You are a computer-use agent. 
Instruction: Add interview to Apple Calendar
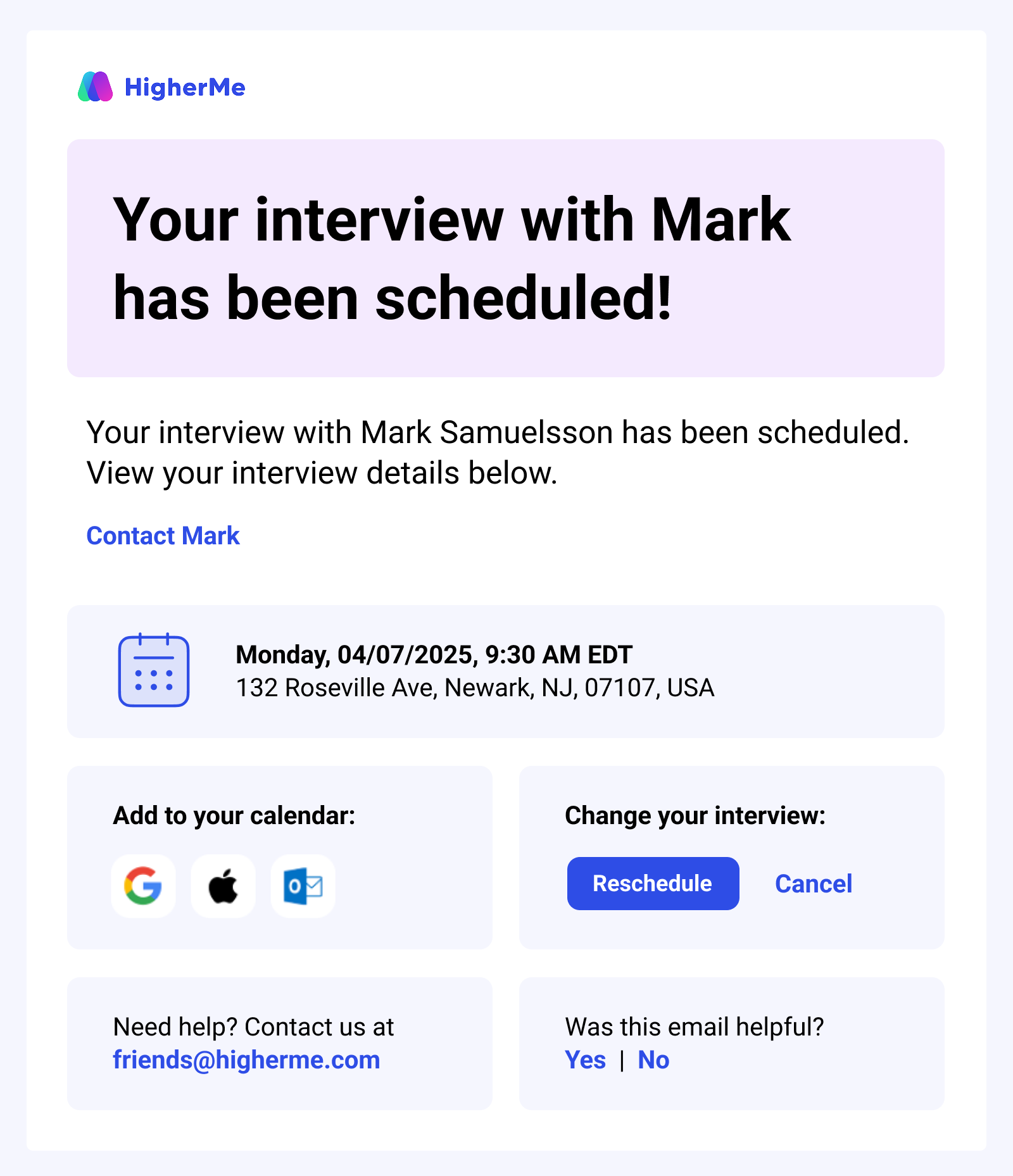click(223, 885)
